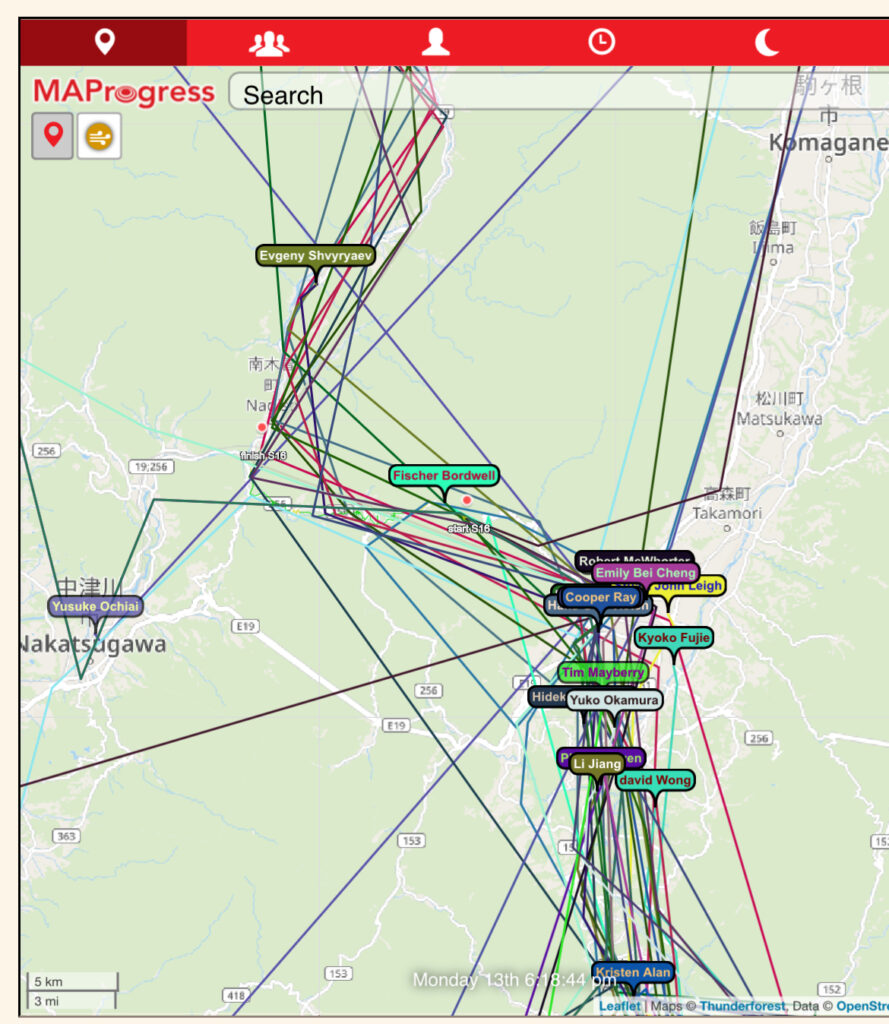This screenshot has height=1024, width=889.
Task: Tap Emily Bei Cheng's marker
Action: (x=645, y=573)
